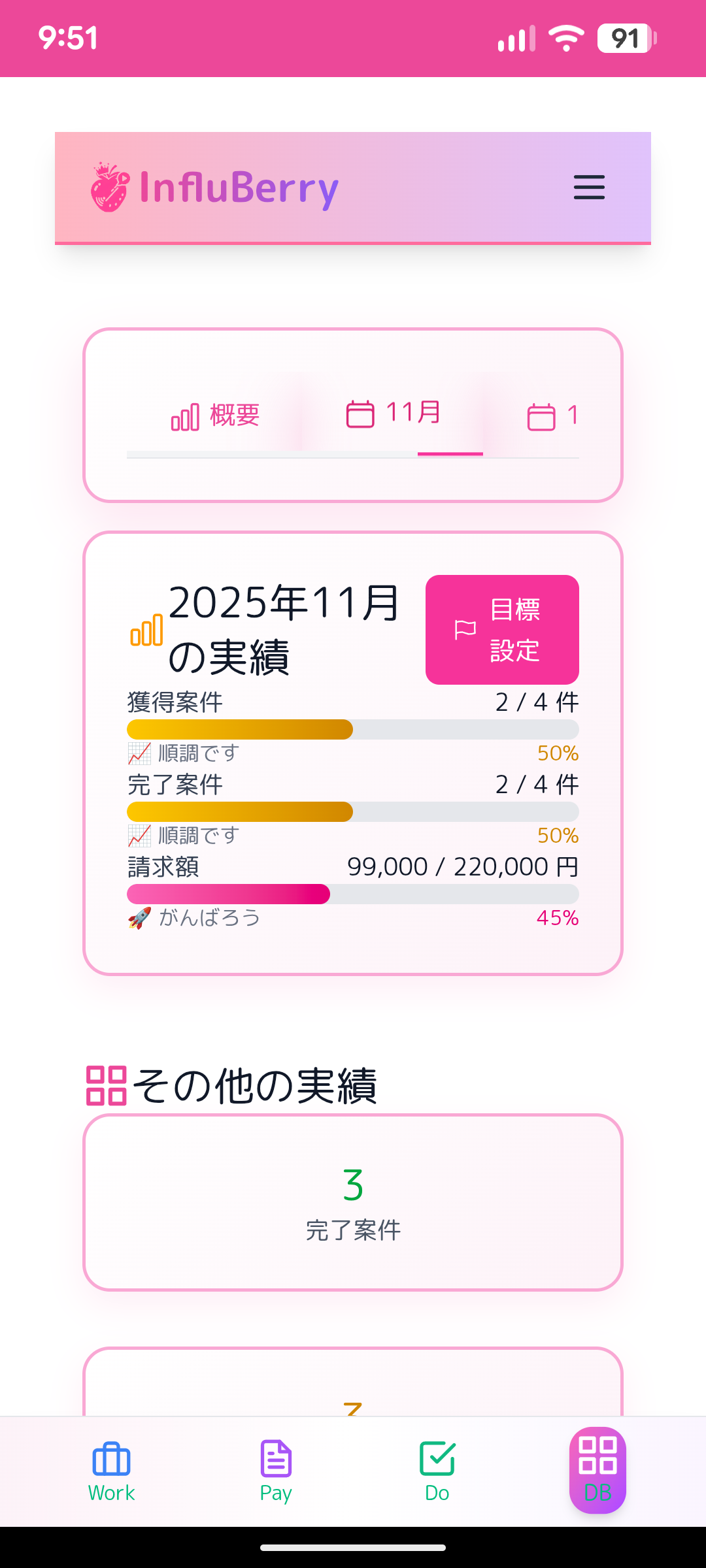Click the bar-chart icon beside 概要
The height and width of the screenshot is (1568, 706).
185,414
